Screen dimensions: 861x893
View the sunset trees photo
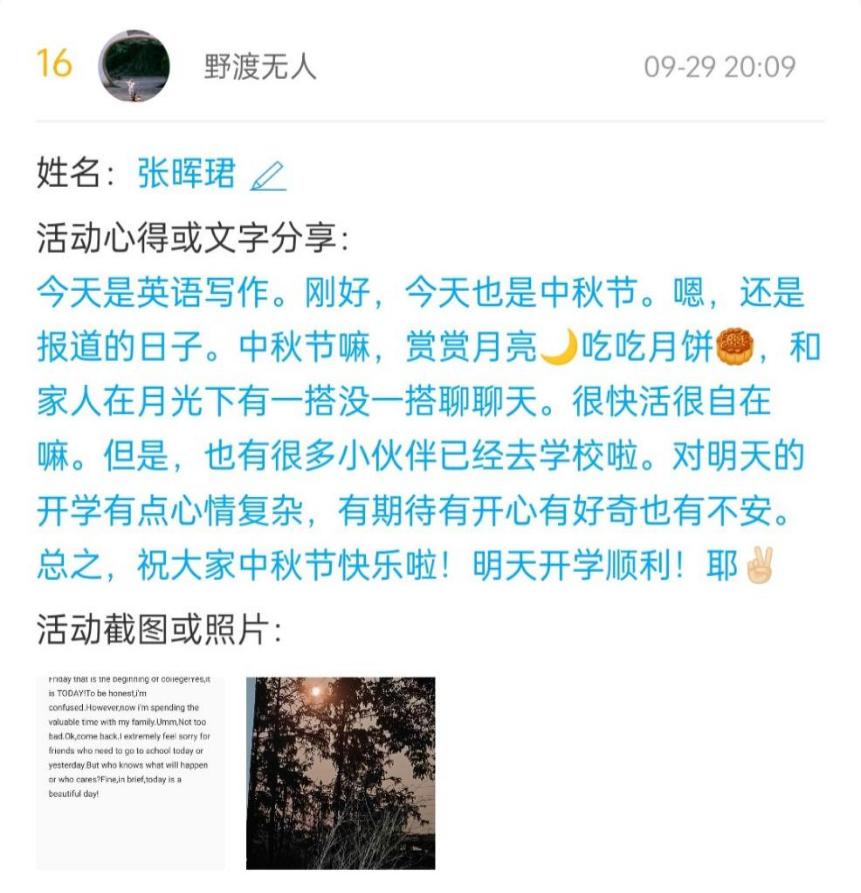click(340, 772)
